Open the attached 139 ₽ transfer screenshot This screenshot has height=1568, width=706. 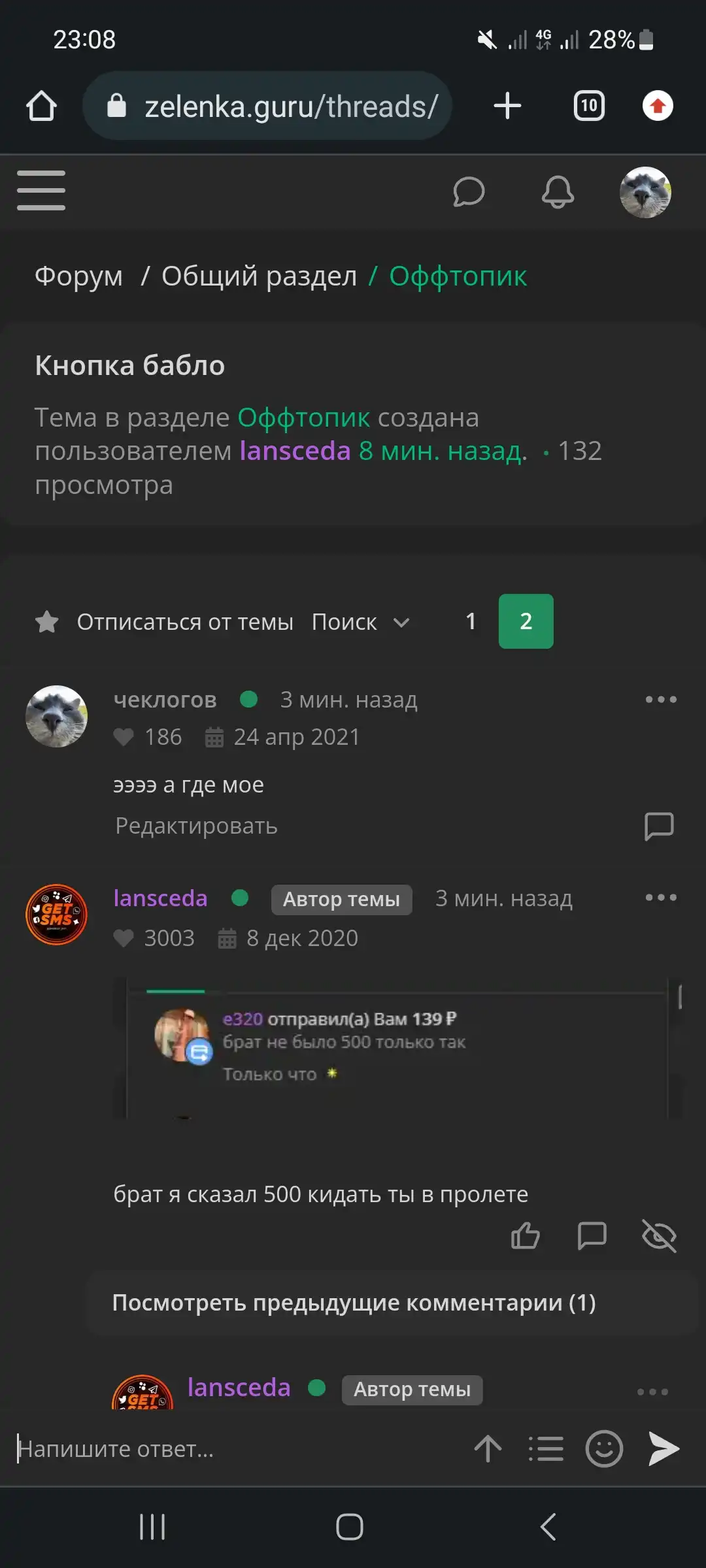[397, 1049]
